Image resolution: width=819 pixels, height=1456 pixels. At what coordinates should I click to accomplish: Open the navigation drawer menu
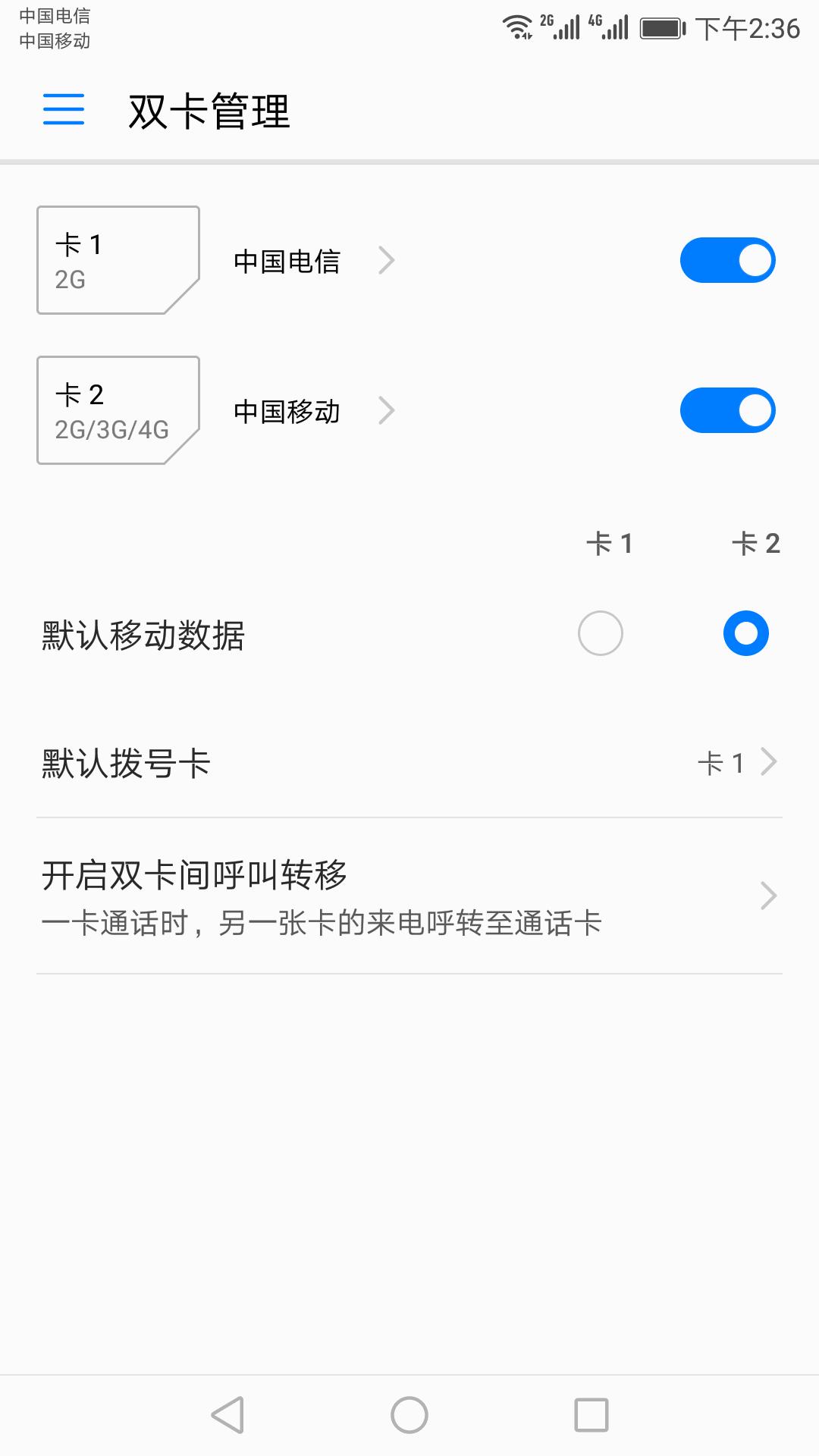point(63,111)
